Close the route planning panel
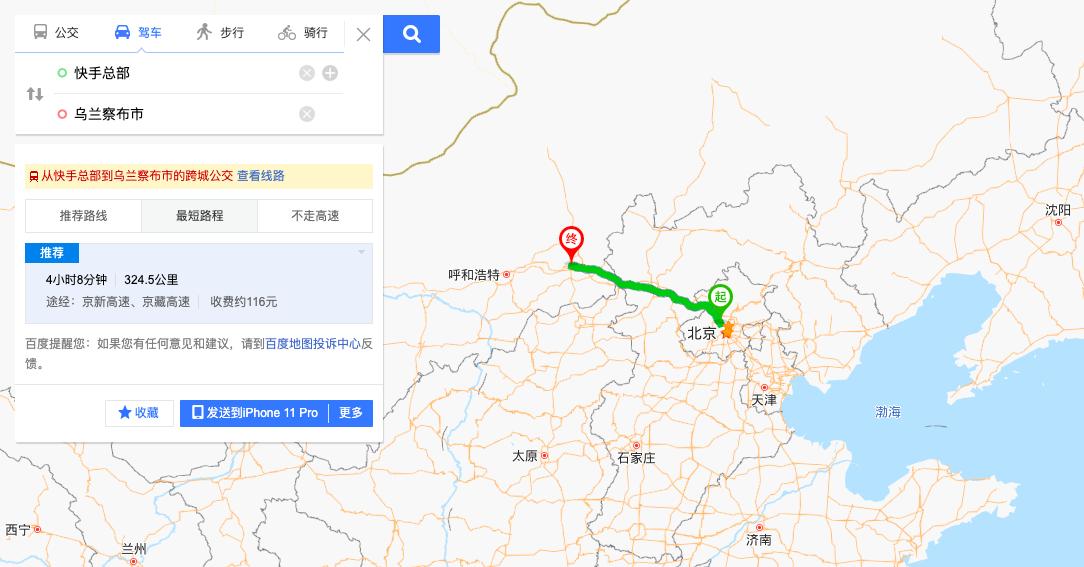Viewport: 1084px width, 567px height. pos(363,34)
